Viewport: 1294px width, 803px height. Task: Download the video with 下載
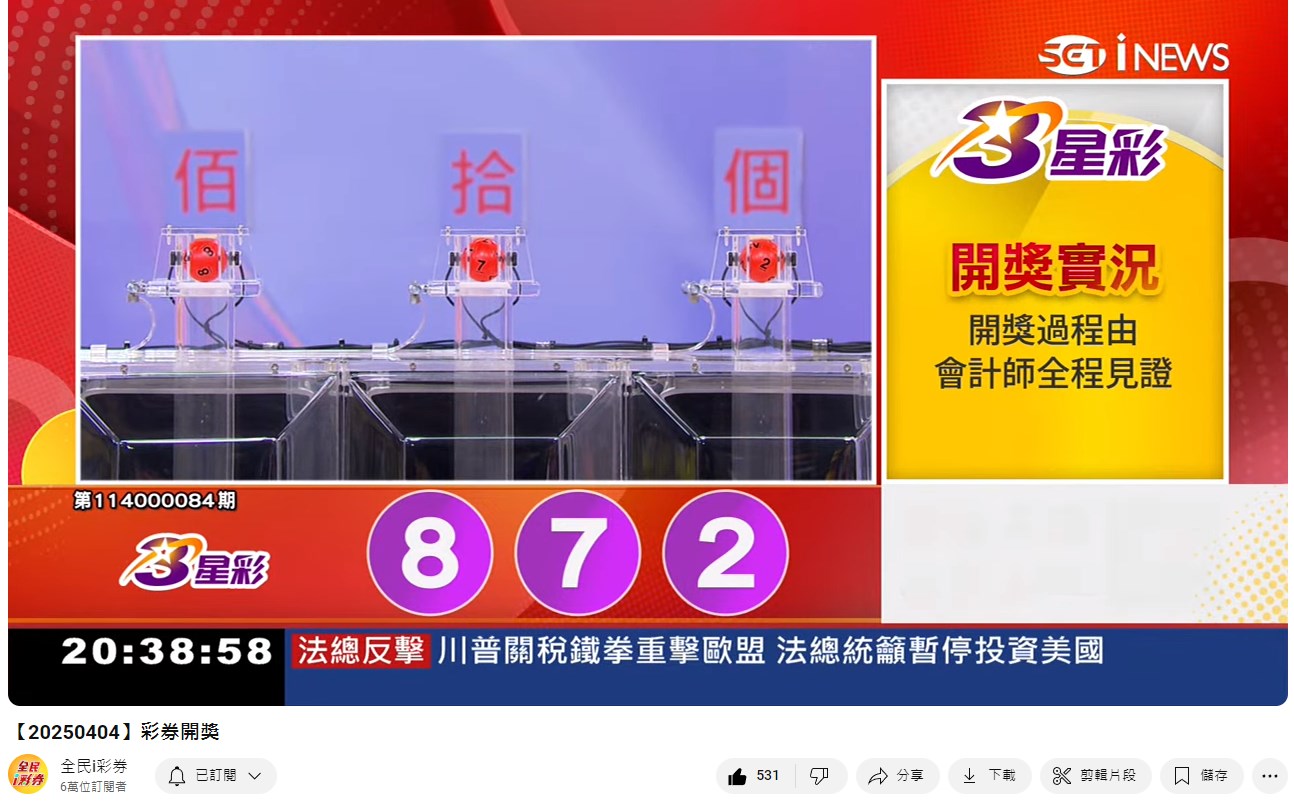989,776
